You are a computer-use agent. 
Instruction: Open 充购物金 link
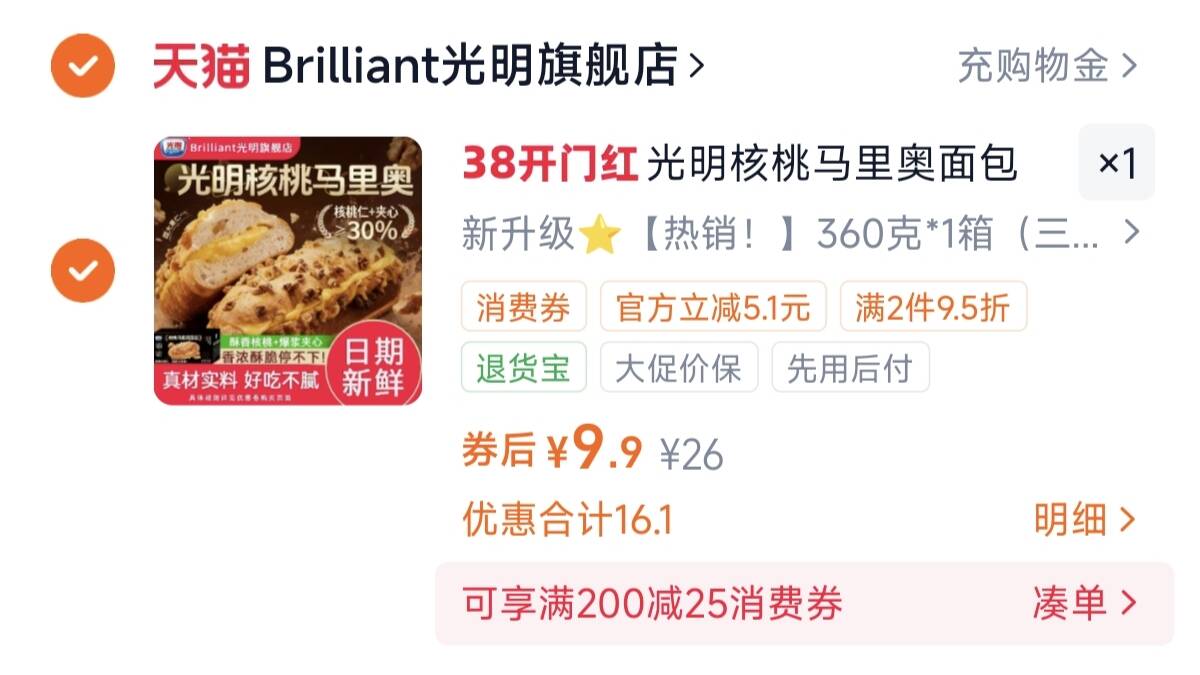[1047, 66]
